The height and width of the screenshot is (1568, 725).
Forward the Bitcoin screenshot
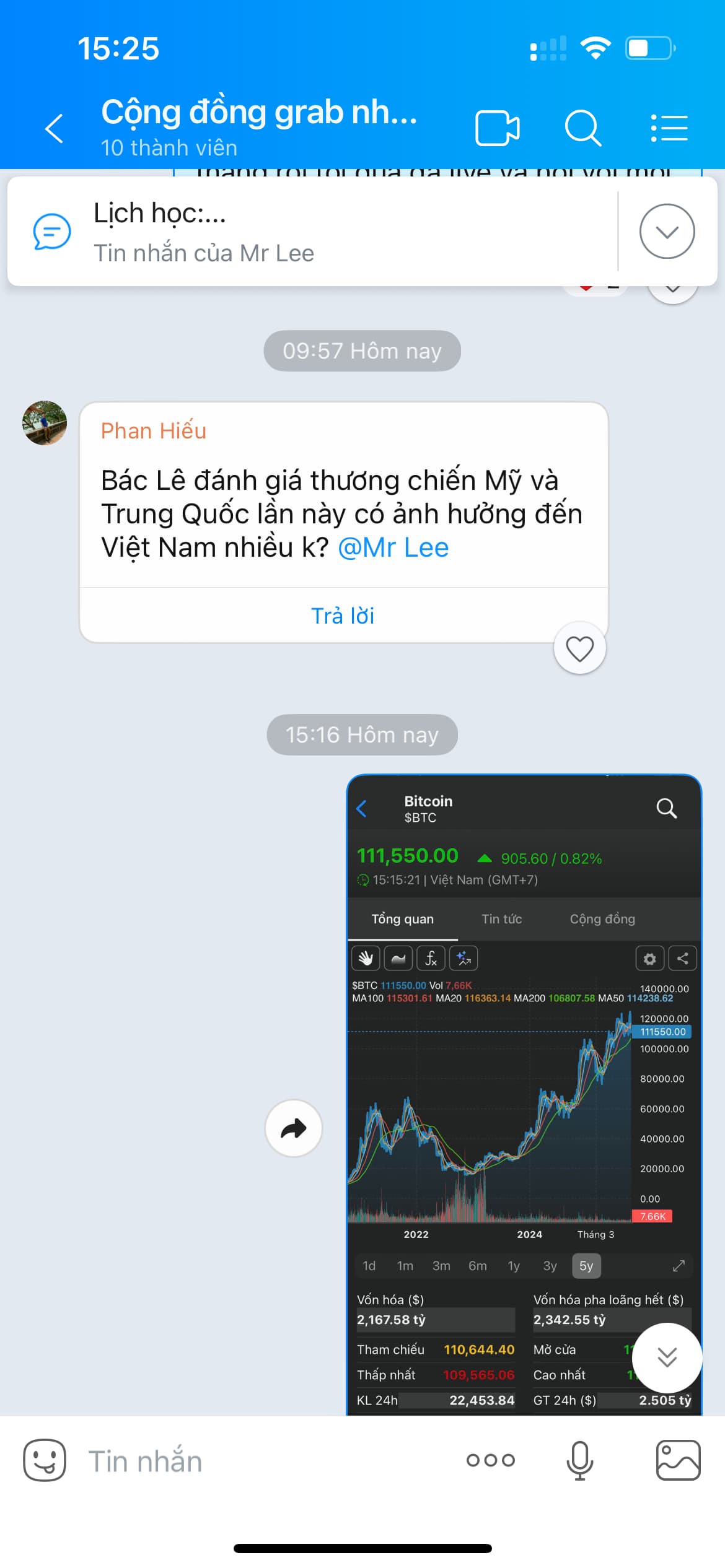click(x=294, y=1128)
